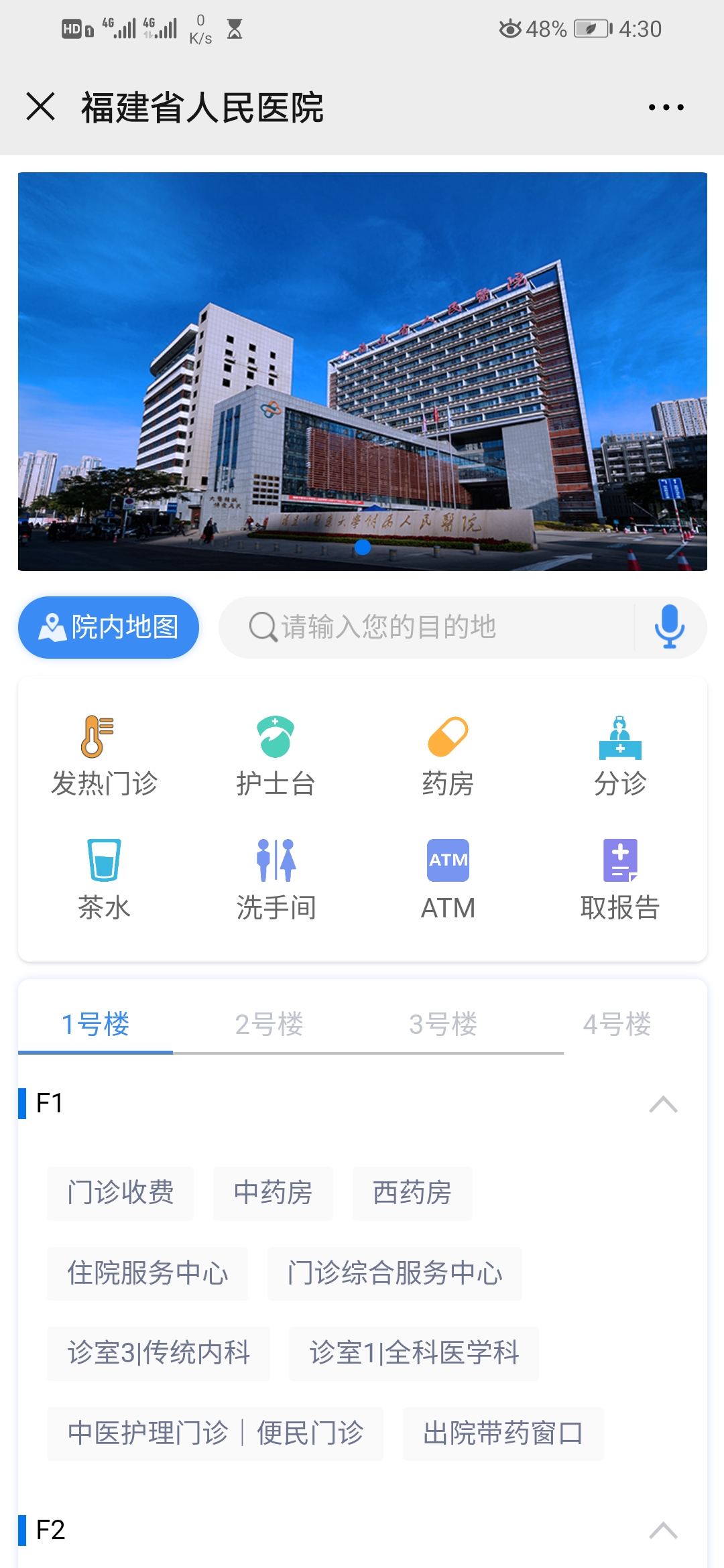Locate the 护士台 nurse station

pyautogui.click(x=276, y=755)
